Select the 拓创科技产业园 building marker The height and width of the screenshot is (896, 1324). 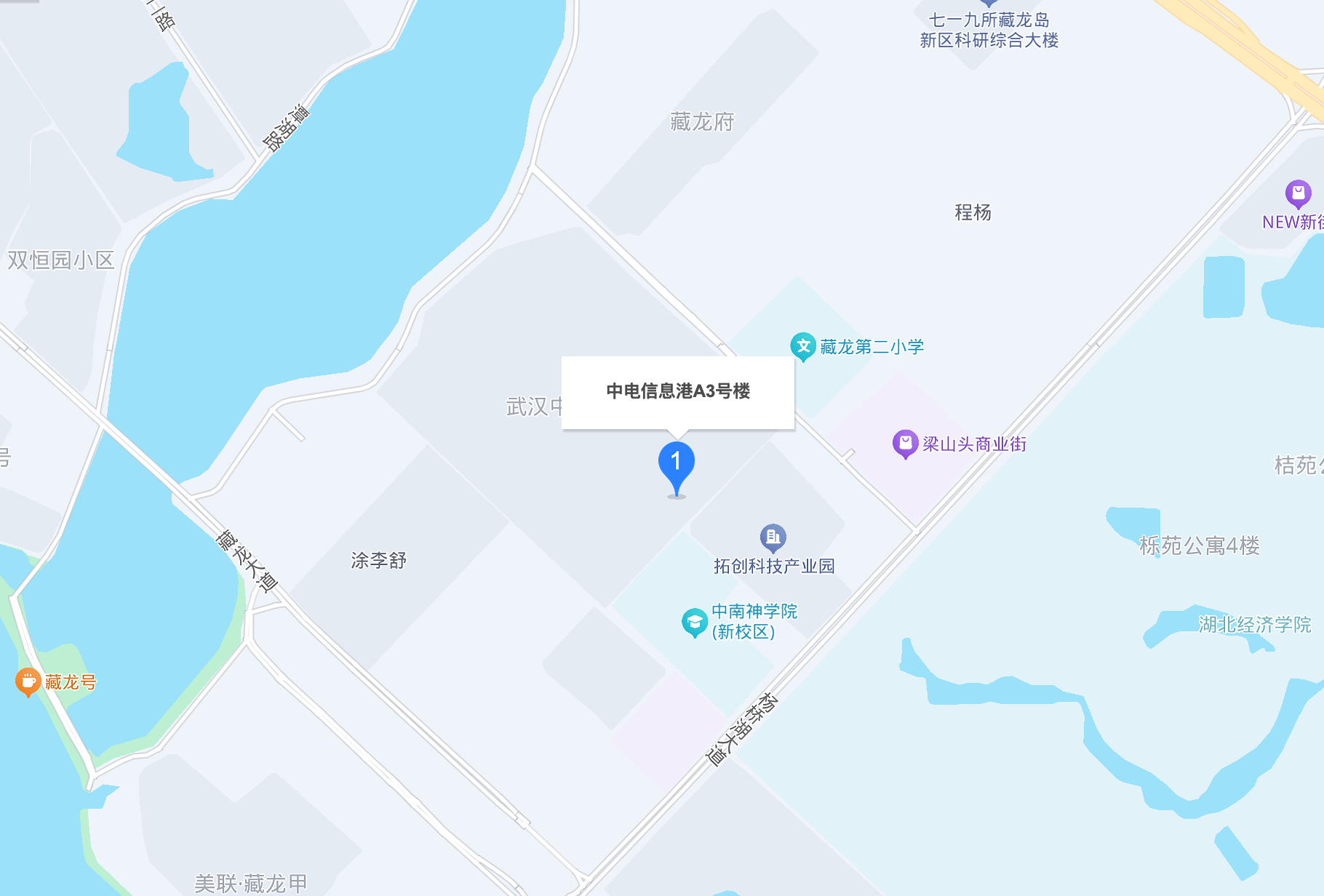[x=773, y=538]
